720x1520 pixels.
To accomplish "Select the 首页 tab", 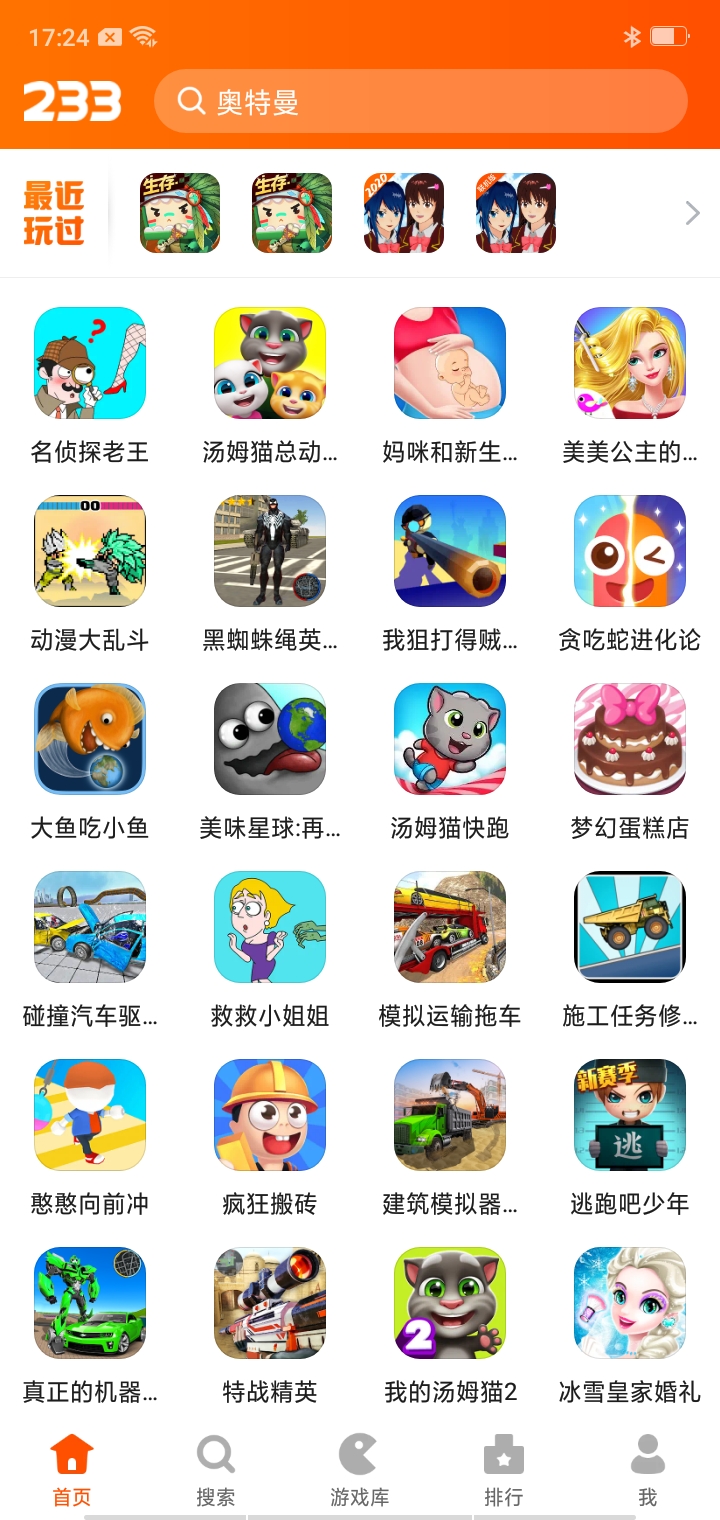I will 72,1470.
